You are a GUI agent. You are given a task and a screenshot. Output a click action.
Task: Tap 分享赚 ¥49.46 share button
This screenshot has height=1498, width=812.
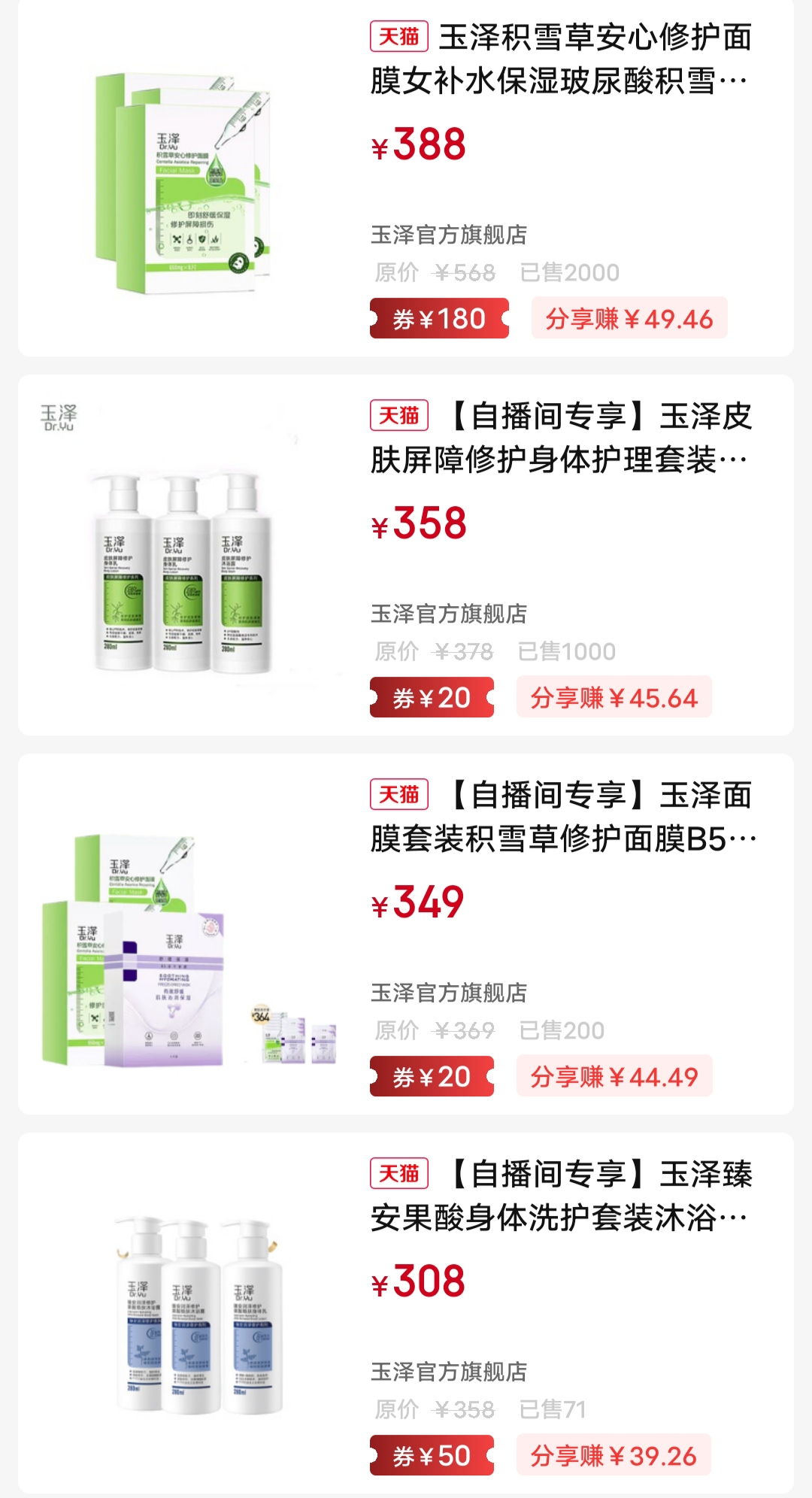tap(629, 319)
